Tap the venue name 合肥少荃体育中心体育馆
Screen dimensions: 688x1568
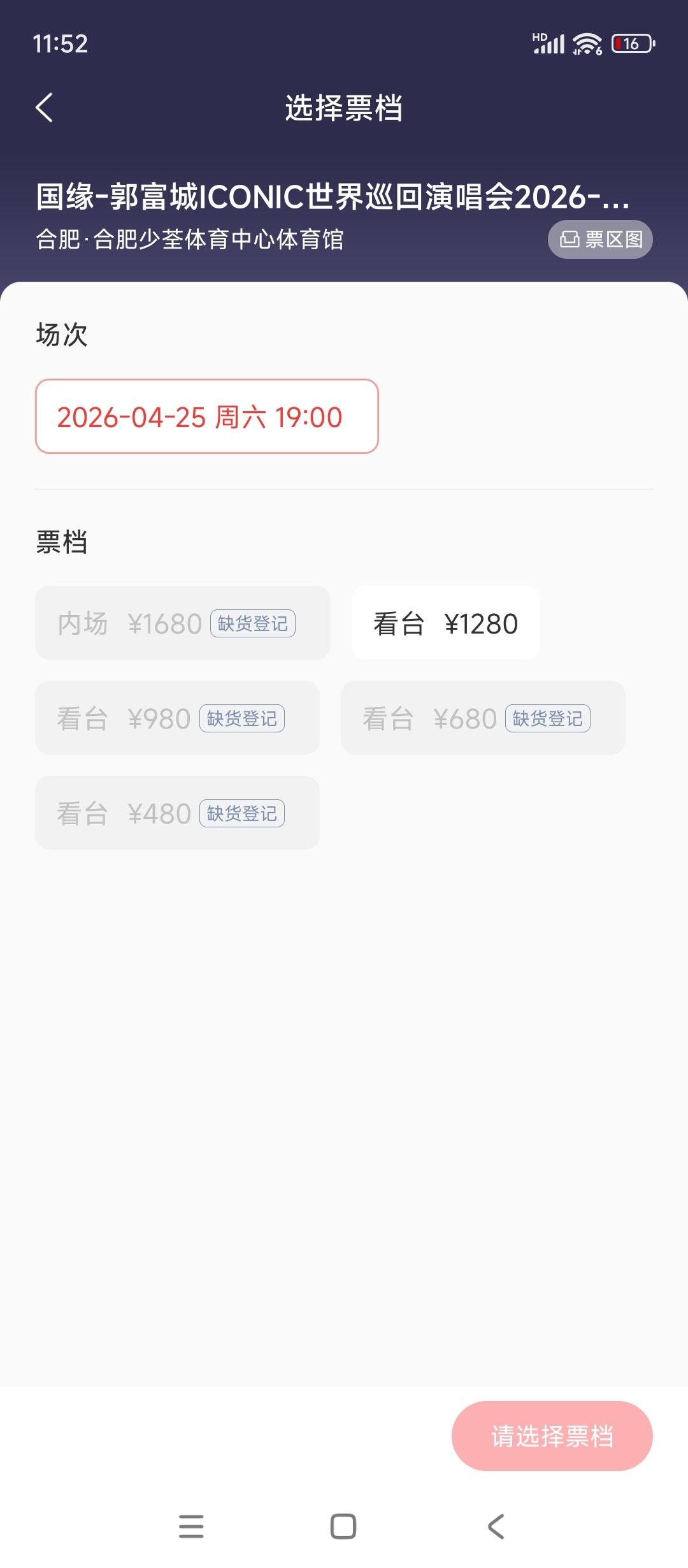coord(191,239)
